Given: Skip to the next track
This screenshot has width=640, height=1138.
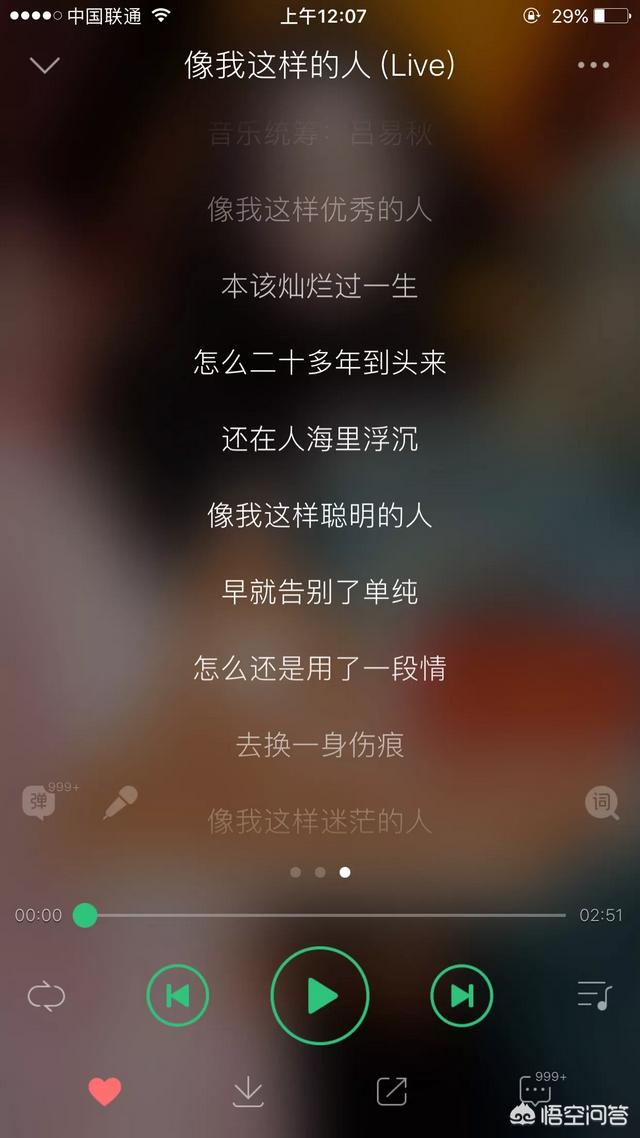Looking at the screenshot, I should (x=461, y=996).
